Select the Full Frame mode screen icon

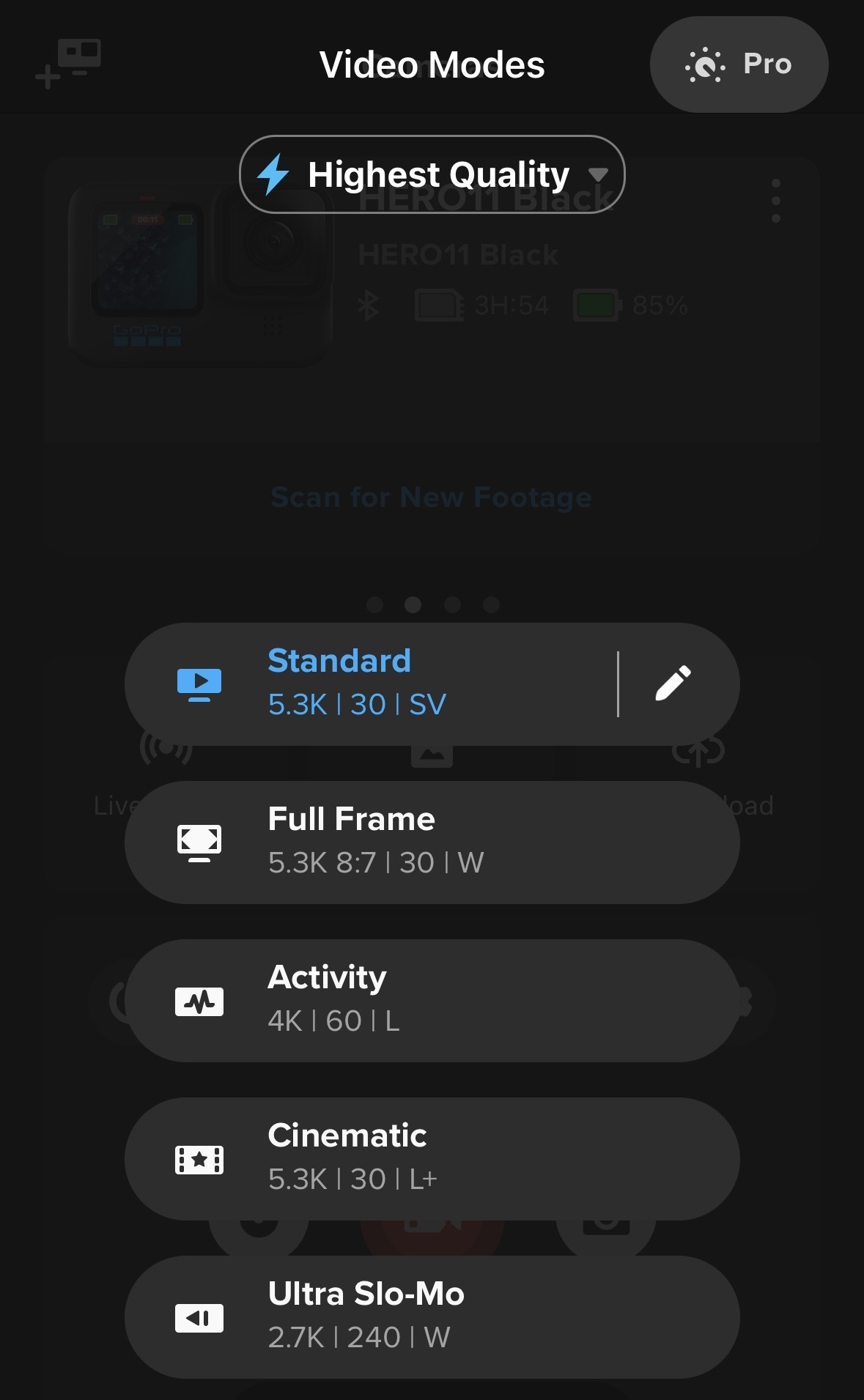tap(199, 842)
